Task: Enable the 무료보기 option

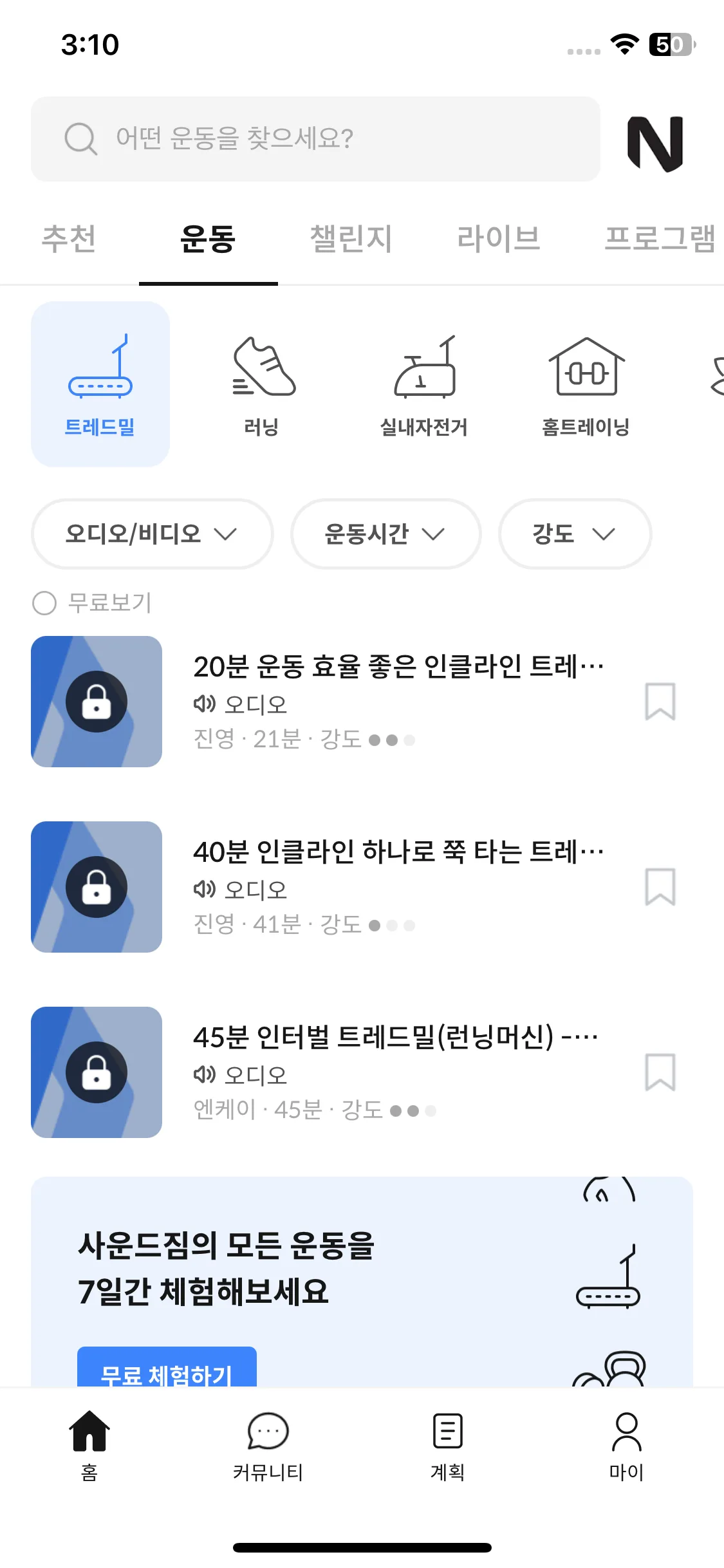Action: [x=45, y=603]
